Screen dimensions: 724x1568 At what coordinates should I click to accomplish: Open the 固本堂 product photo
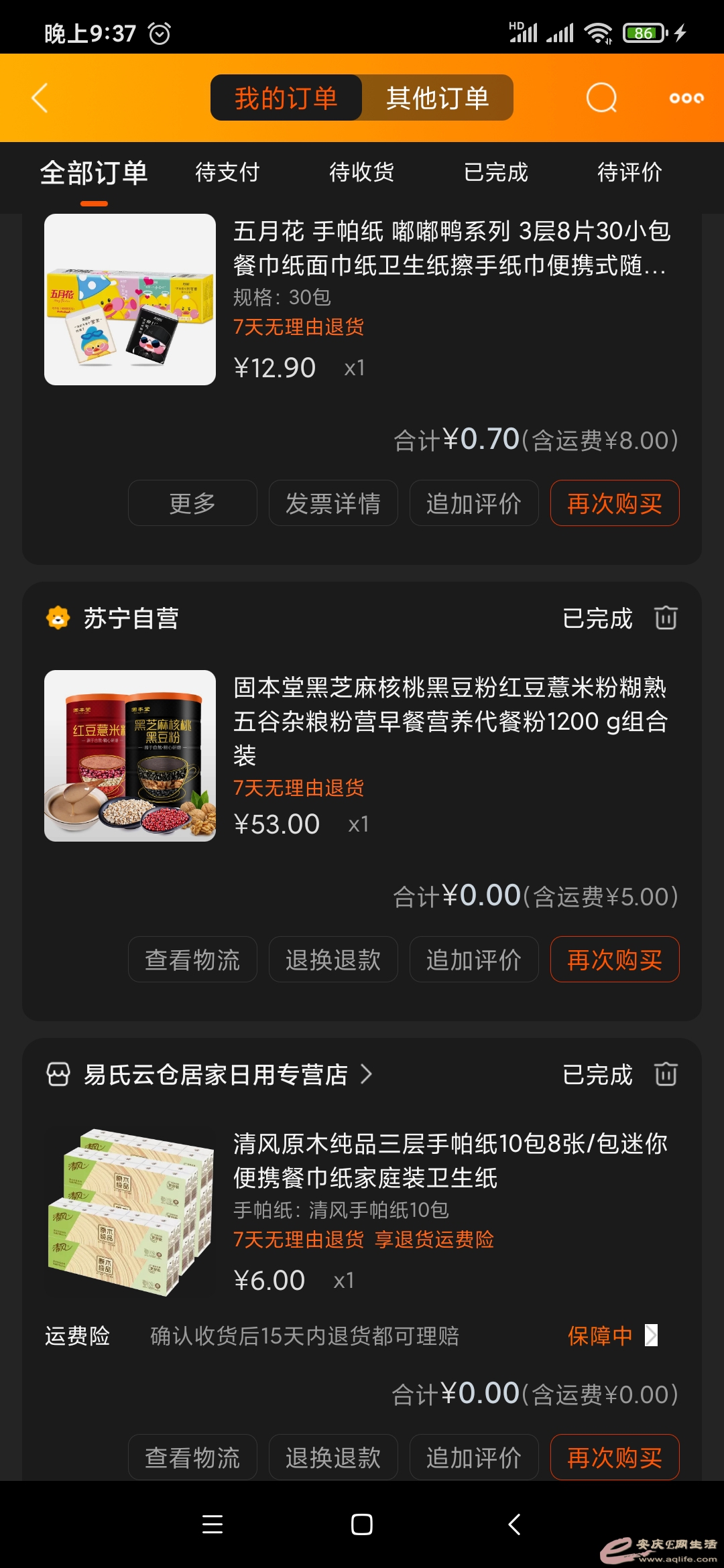130,756
